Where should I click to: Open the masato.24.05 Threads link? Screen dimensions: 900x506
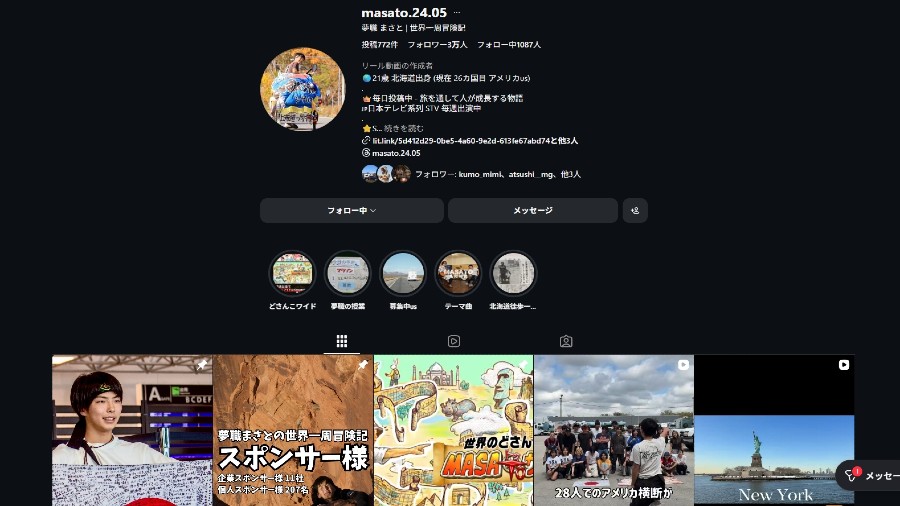[396, 153]
